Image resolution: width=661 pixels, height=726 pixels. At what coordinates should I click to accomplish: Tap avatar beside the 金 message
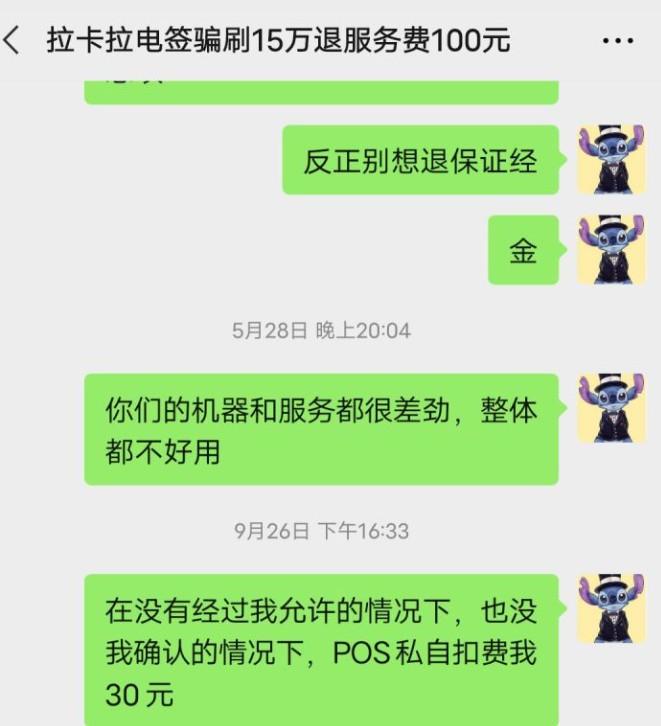(611, 250)
